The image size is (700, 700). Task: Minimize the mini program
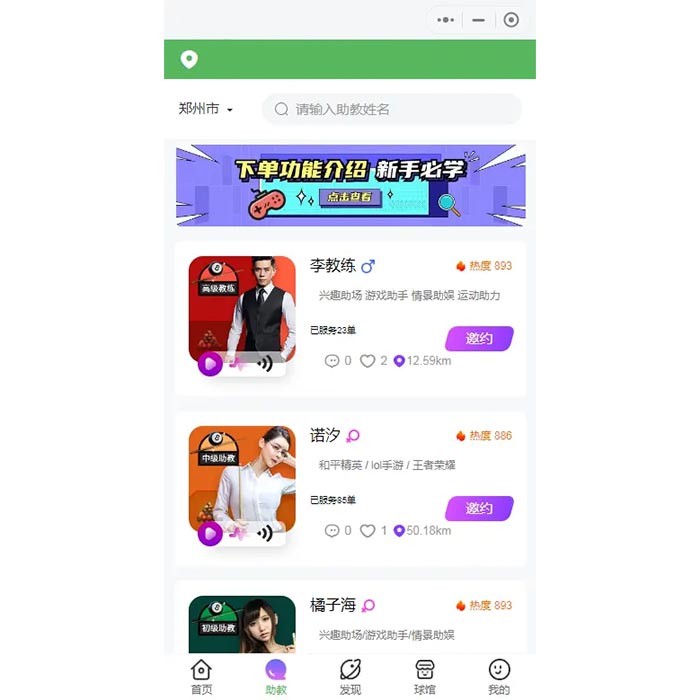(479, 20)
